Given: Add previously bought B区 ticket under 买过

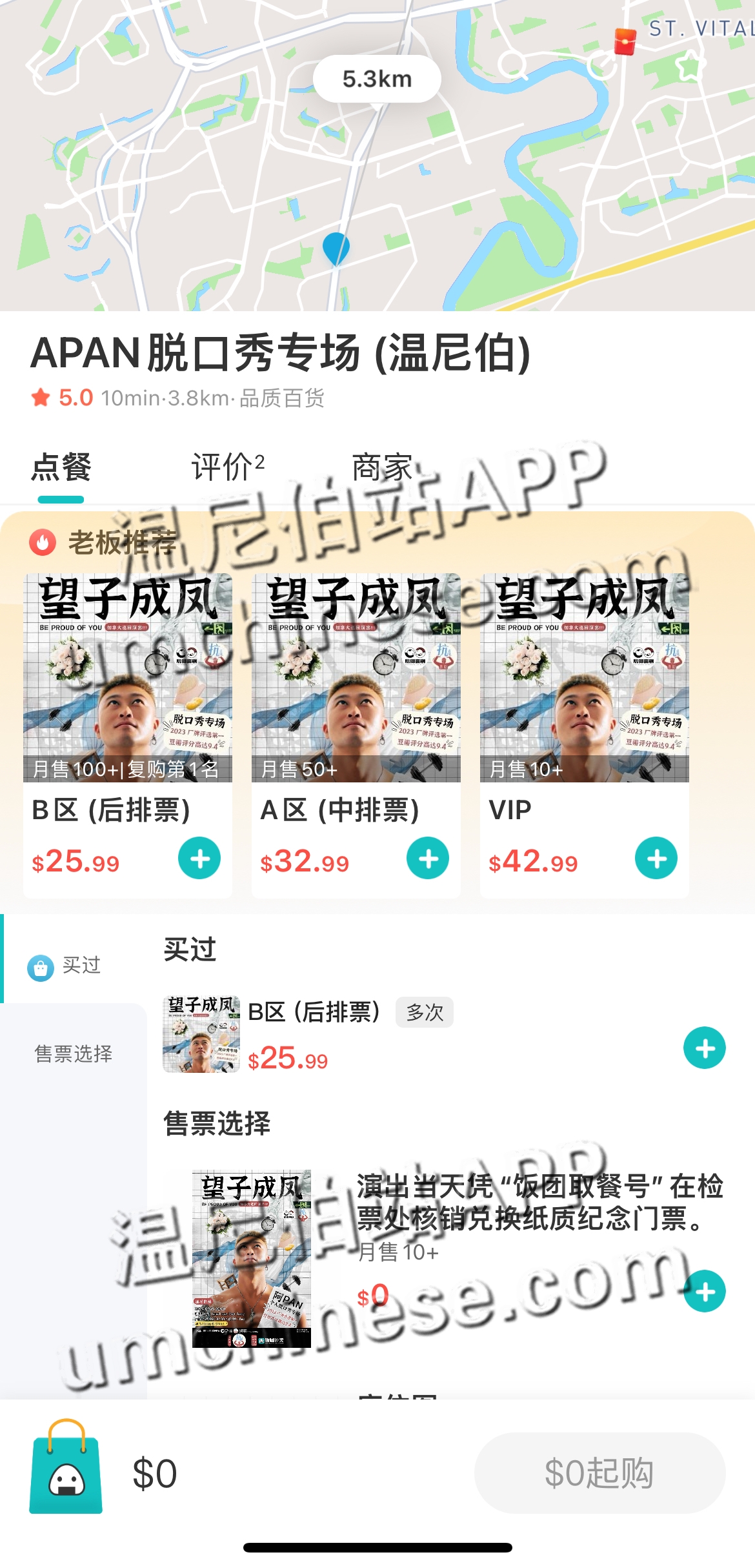Looking at the screenshot, I should [704, 1048].
